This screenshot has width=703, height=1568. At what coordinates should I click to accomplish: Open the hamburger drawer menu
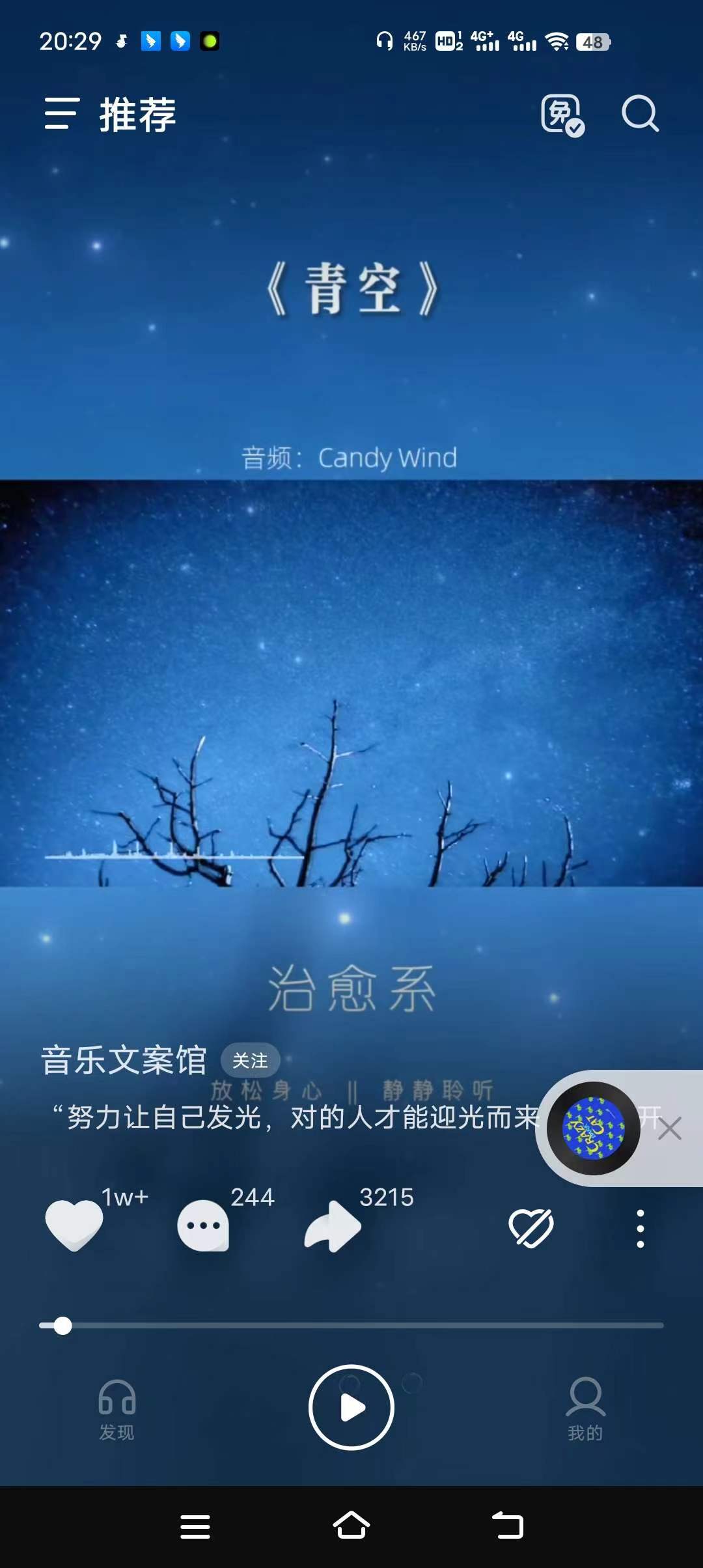[x=62, y=114]
